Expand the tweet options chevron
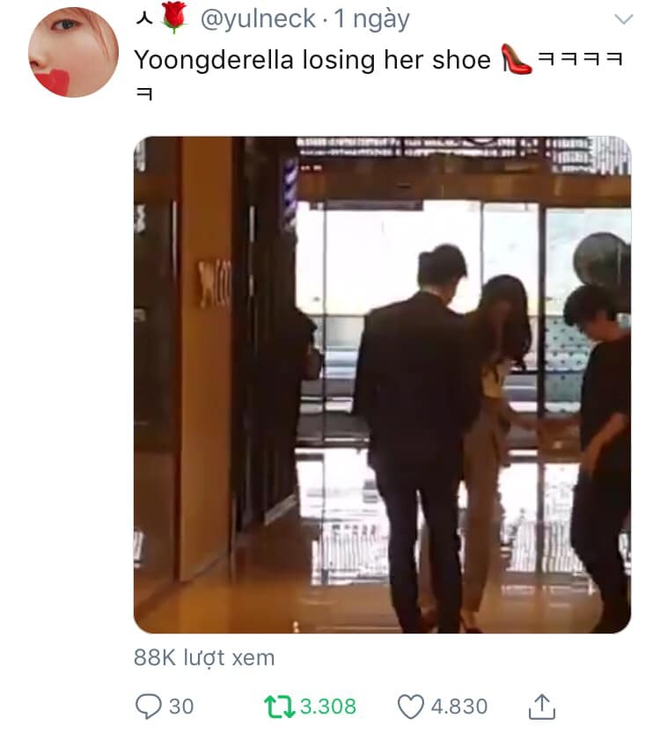This screenshot has height=733, width=660. coord(623,19)
